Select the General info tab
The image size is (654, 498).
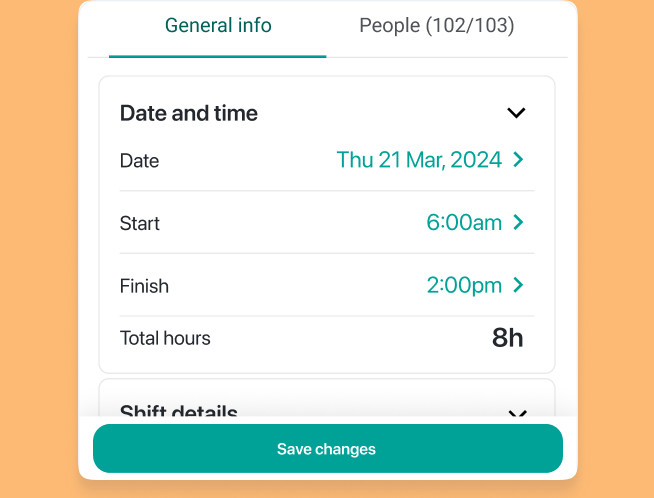click(x=218, y=27)
